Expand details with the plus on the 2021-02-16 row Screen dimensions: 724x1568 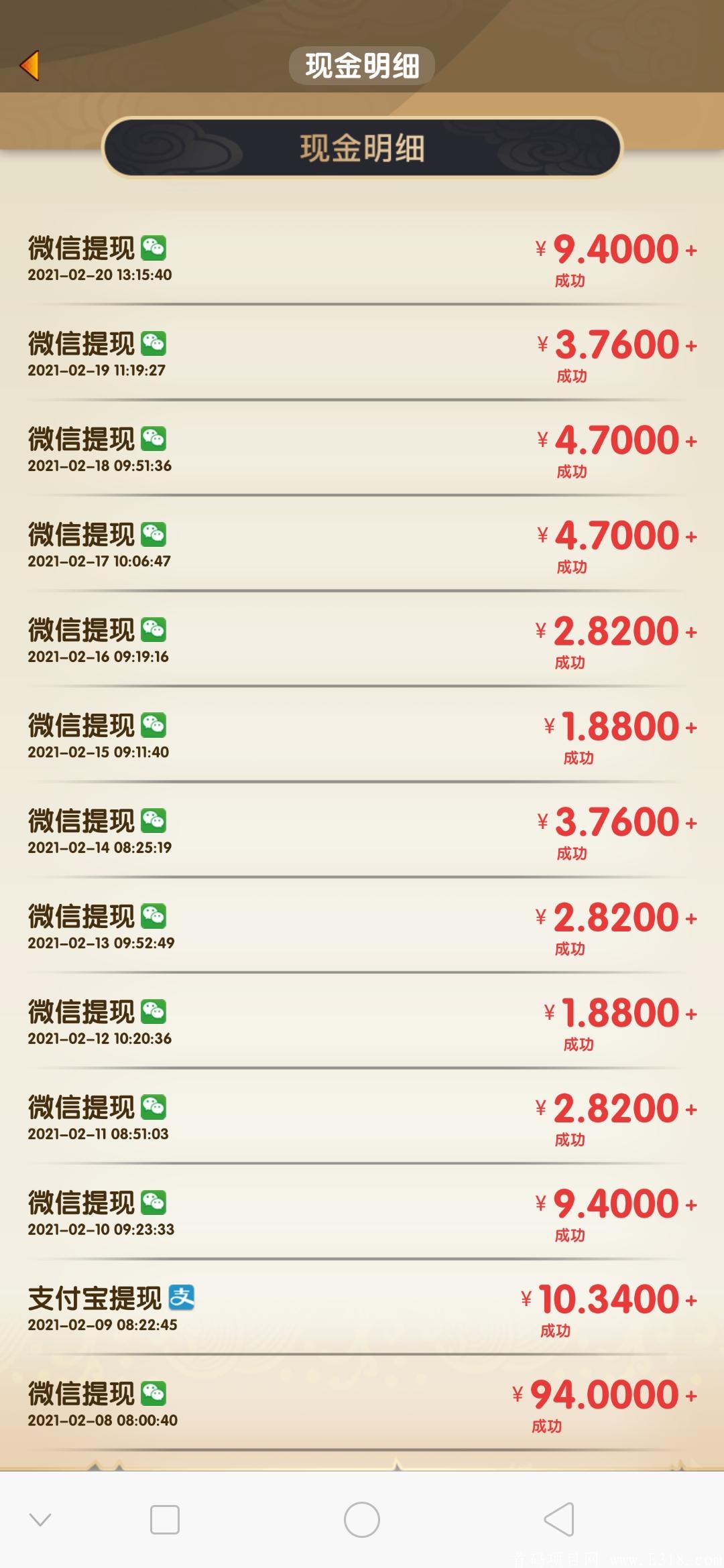click(x=692, y=630)
